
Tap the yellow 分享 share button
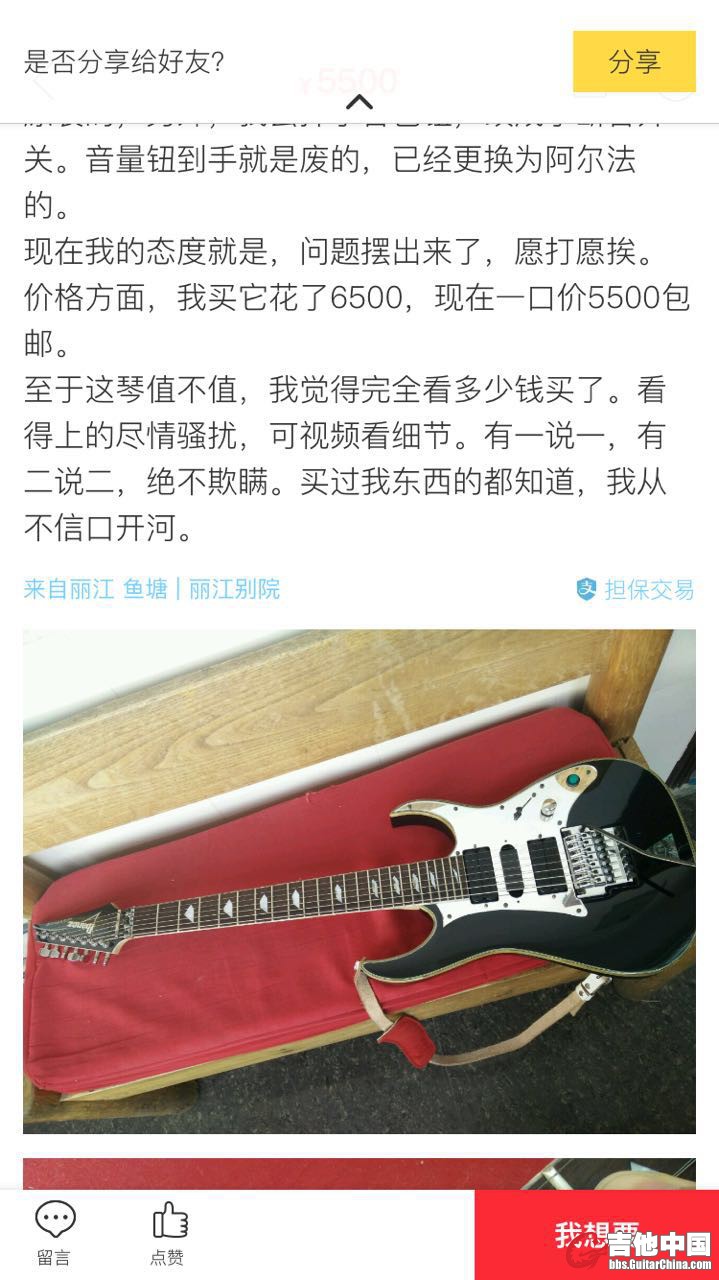[634, 61]
